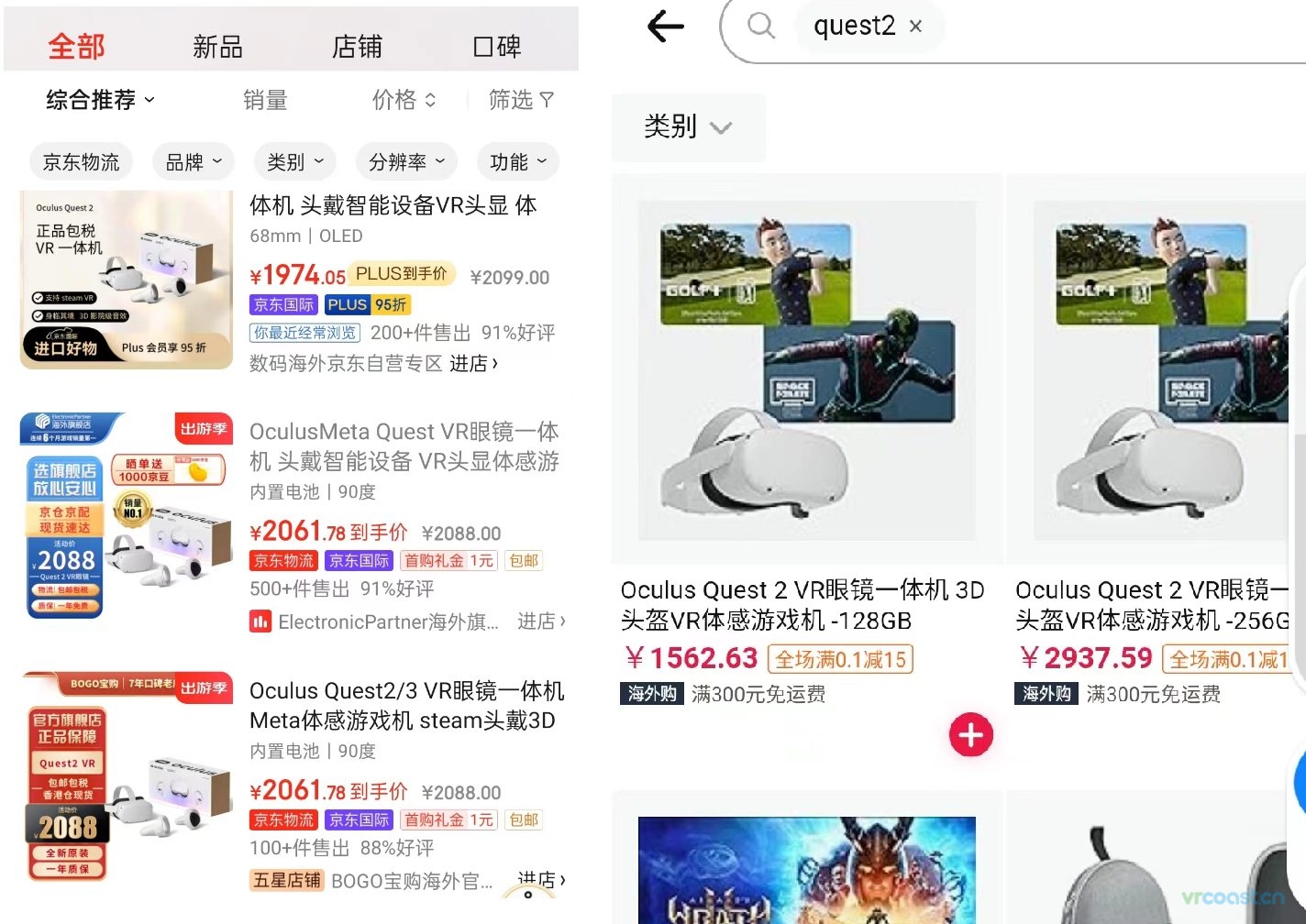
Task: Open the 筛选 filter panel
Action: pyautogui.click(x=521, y=99)
